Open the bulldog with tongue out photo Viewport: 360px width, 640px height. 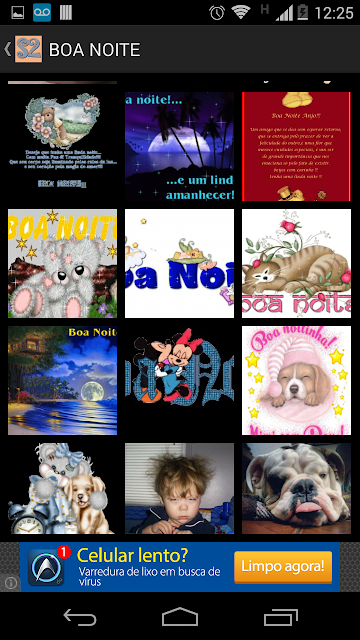[x=296, y=489]
